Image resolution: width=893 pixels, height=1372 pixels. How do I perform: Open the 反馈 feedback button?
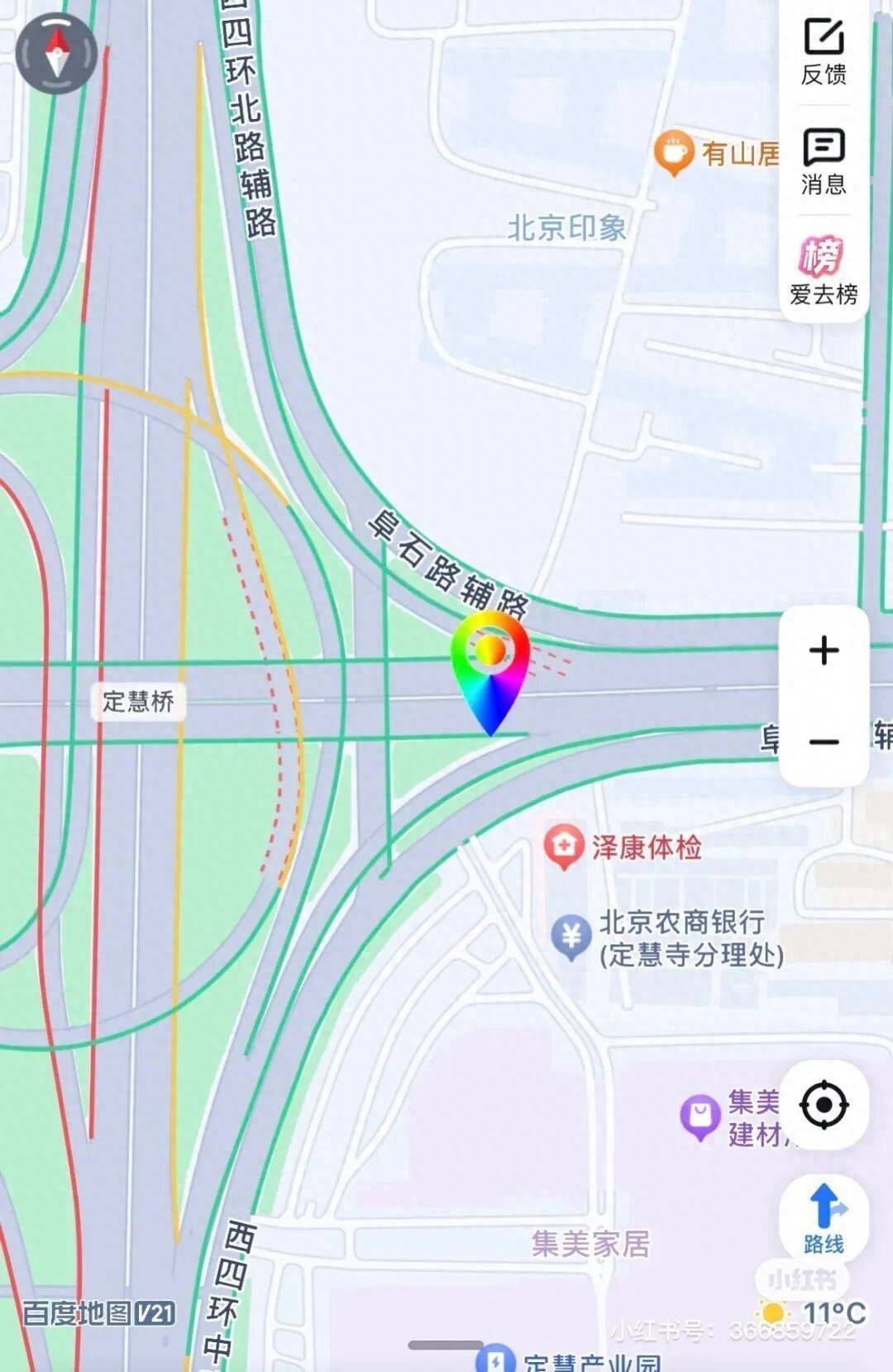coord(824,52)
